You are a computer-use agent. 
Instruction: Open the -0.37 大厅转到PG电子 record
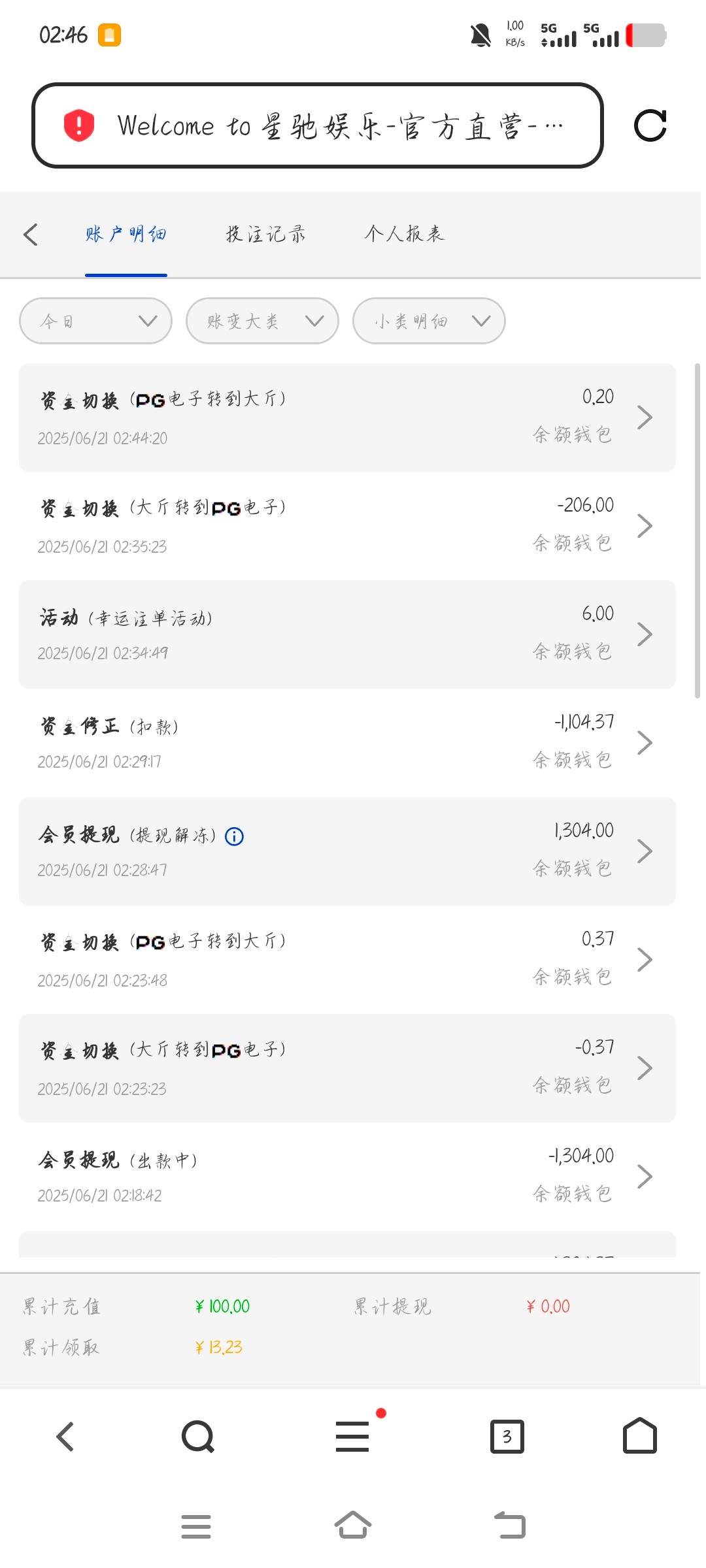pos(347,1068)
